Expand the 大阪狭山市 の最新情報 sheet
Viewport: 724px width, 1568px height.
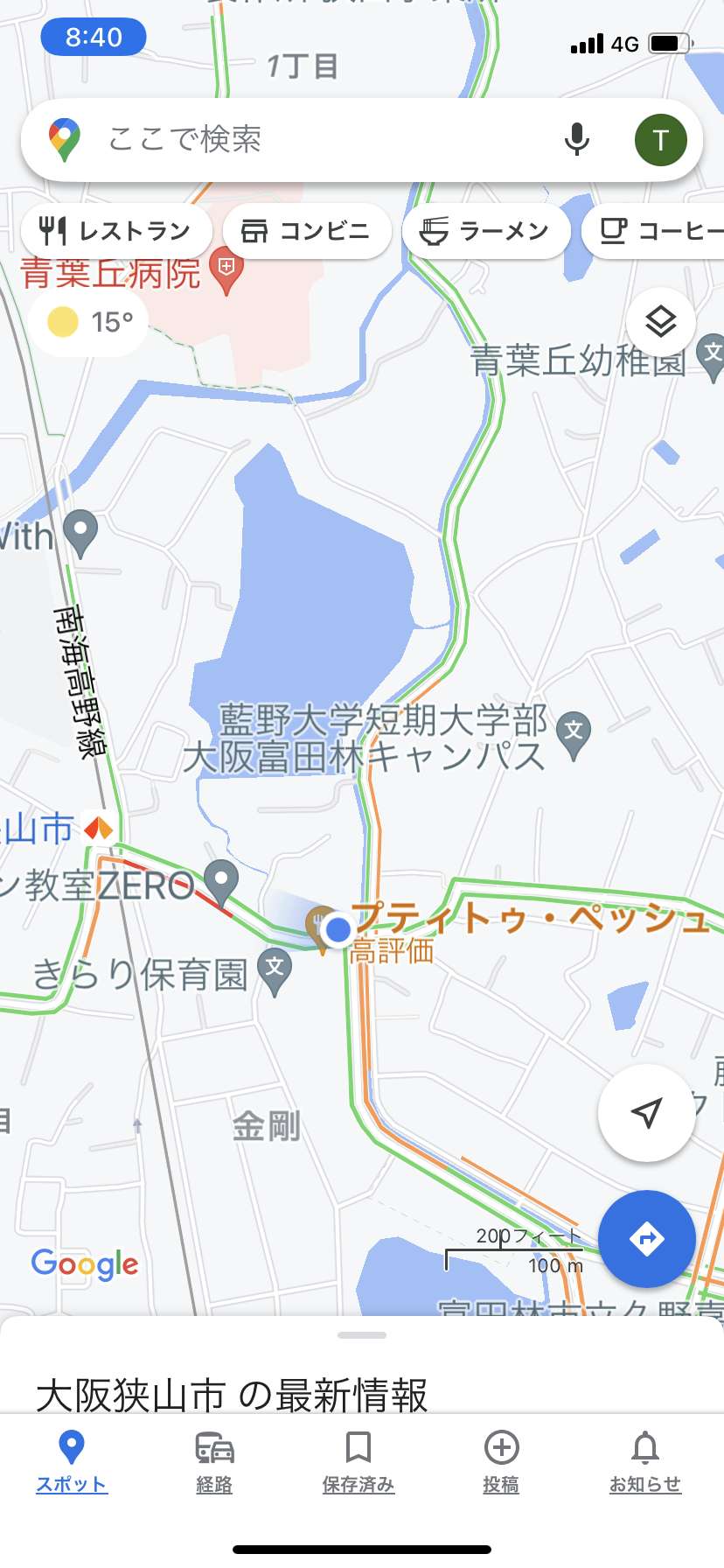pyautogui.click(x=362, y=1365)
